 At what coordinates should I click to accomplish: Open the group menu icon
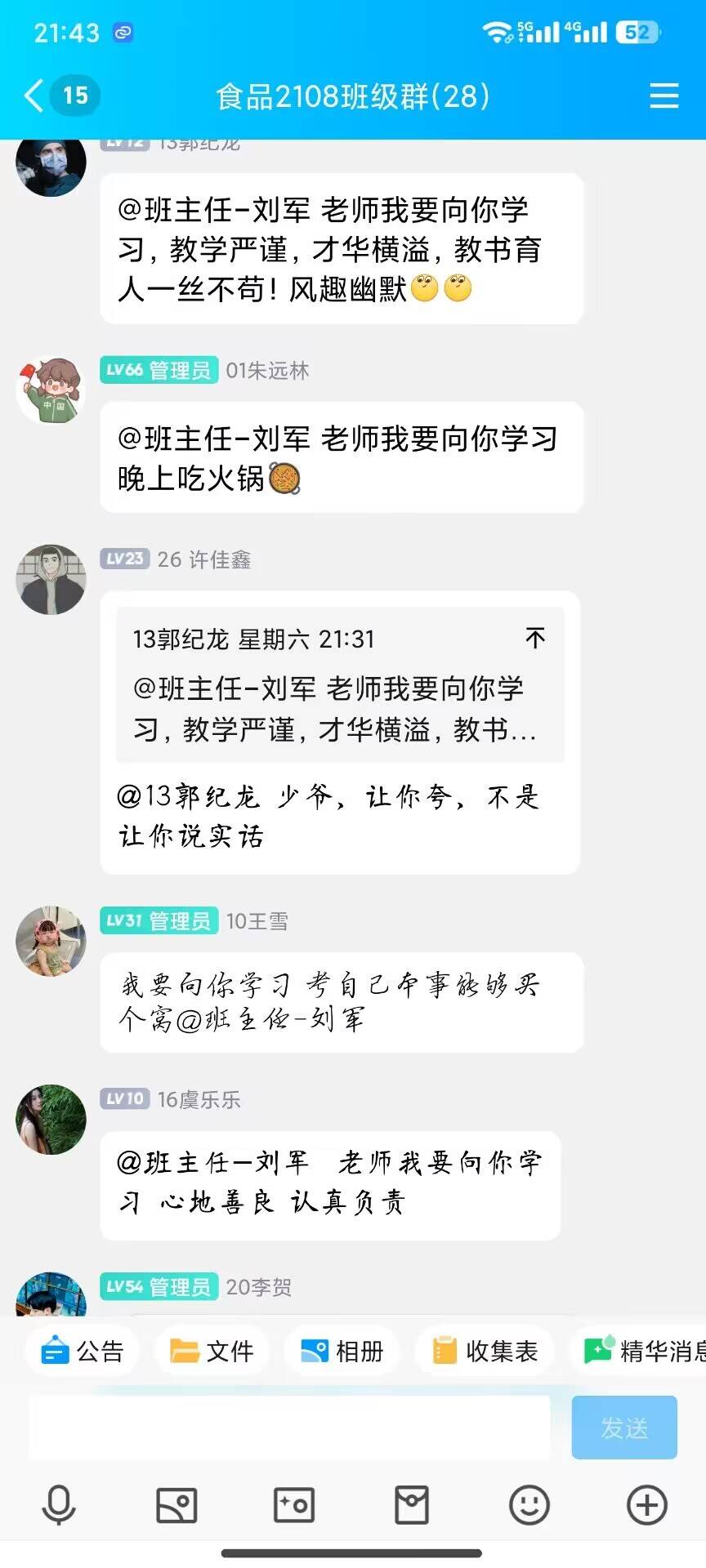point(664,96)
